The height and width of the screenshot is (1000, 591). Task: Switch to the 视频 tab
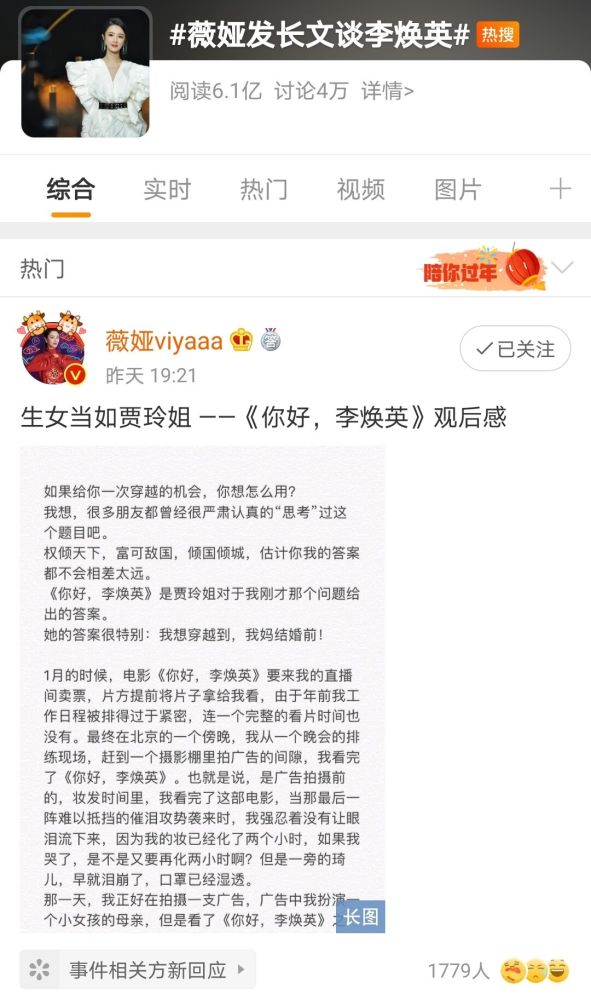tap(361, 189)
